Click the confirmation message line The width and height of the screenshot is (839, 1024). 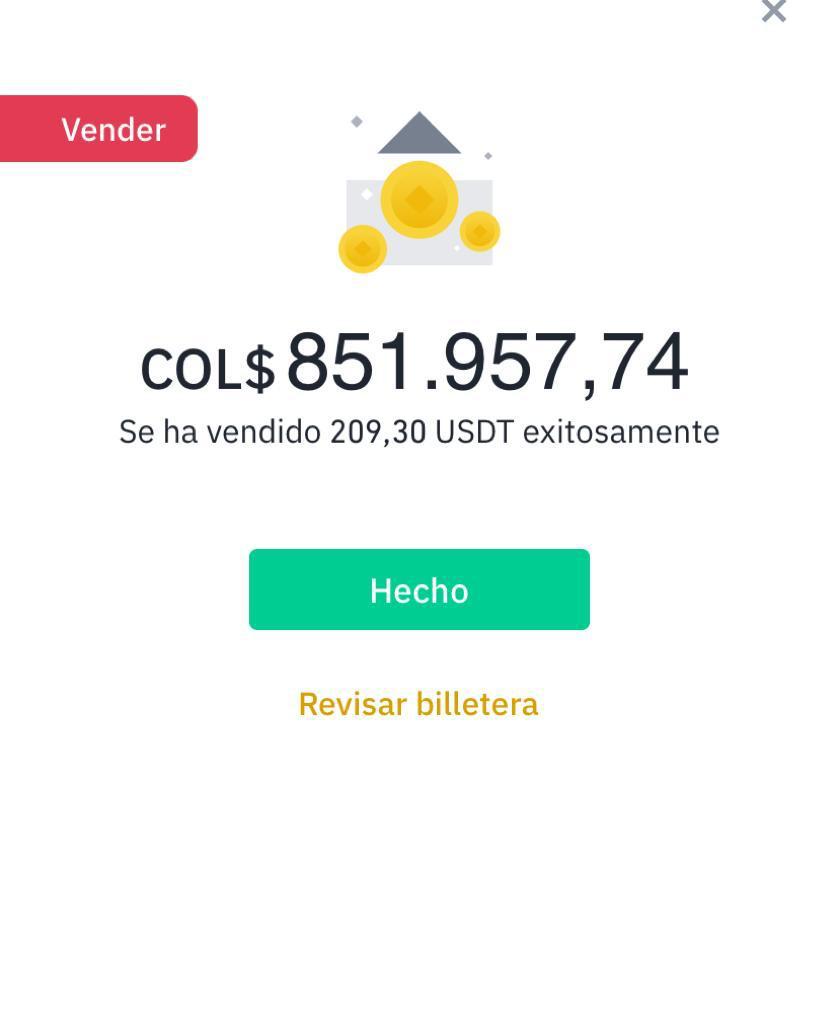[x=420, y=432]
